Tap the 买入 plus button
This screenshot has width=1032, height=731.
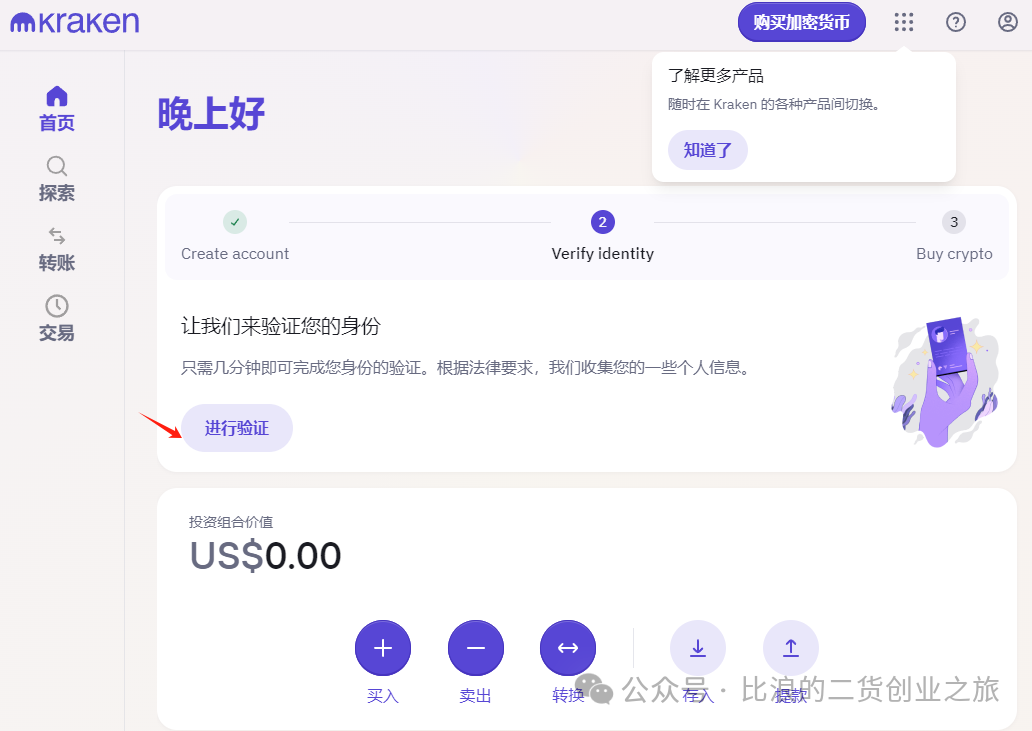point(383,648)
